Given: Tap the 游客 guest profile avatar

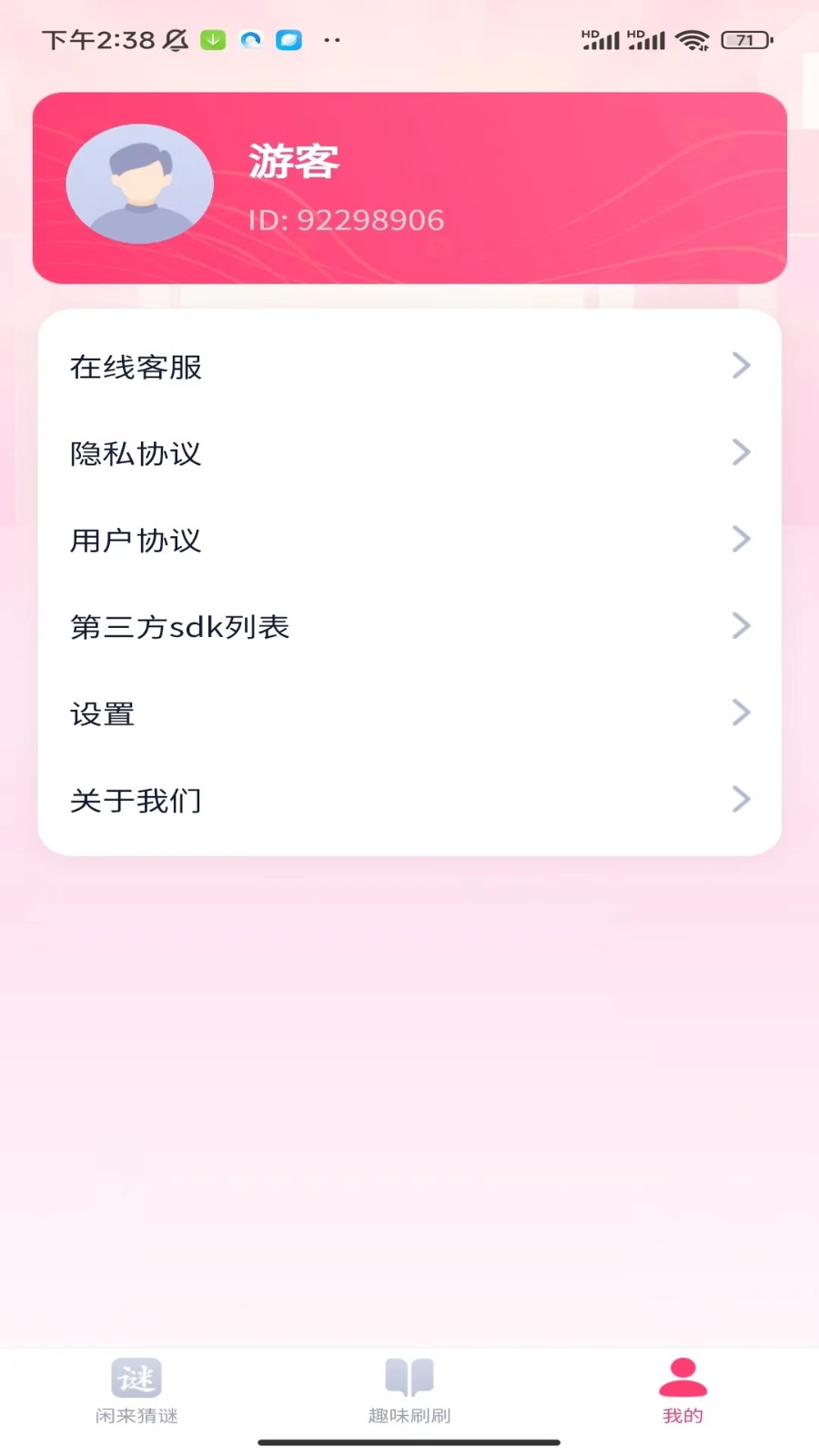Looking at the screenshot, I should (140, 184).
